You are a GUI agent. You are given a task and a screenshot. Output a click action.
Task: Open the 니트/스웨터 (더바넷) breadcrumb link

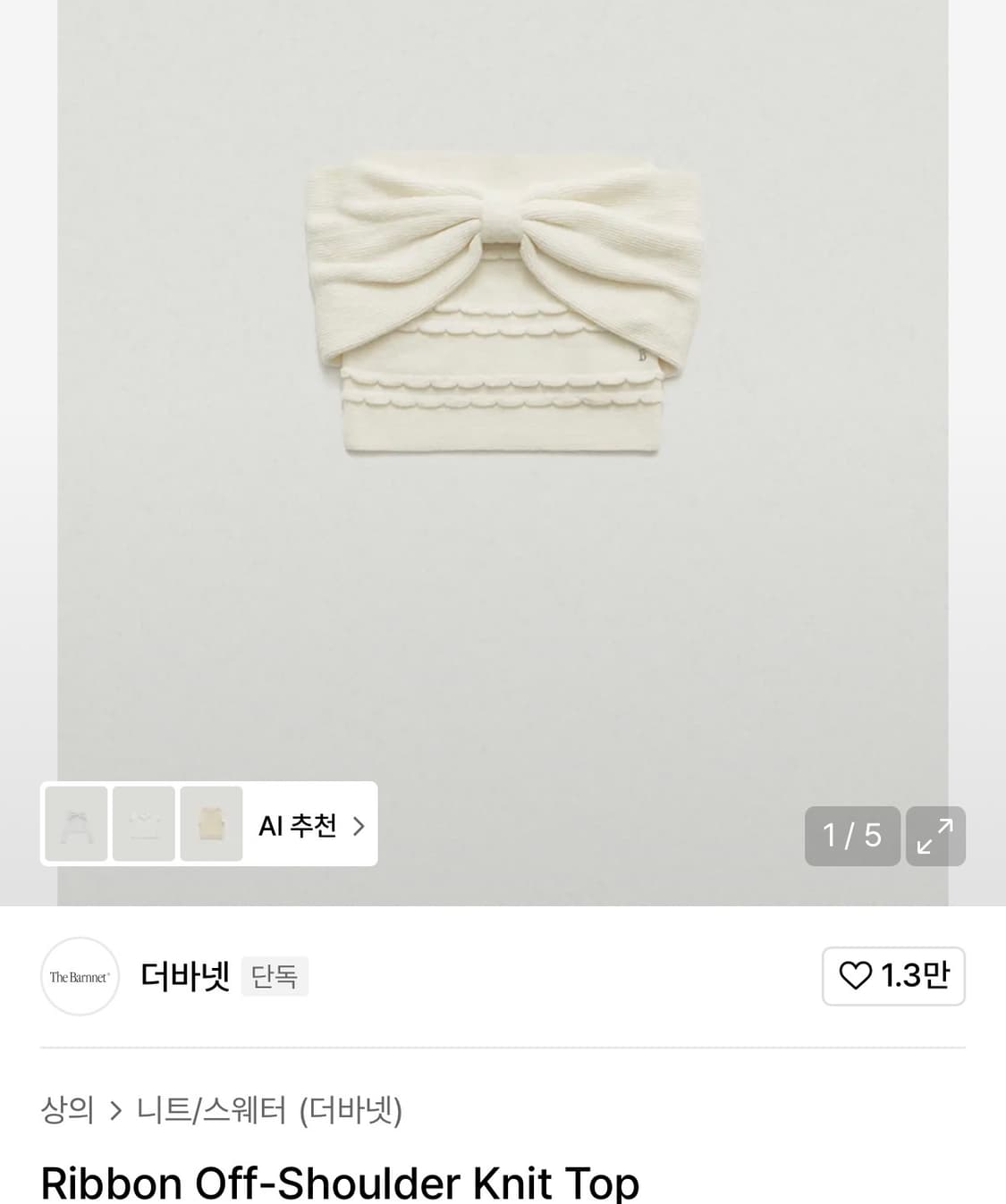point(268,1110)
